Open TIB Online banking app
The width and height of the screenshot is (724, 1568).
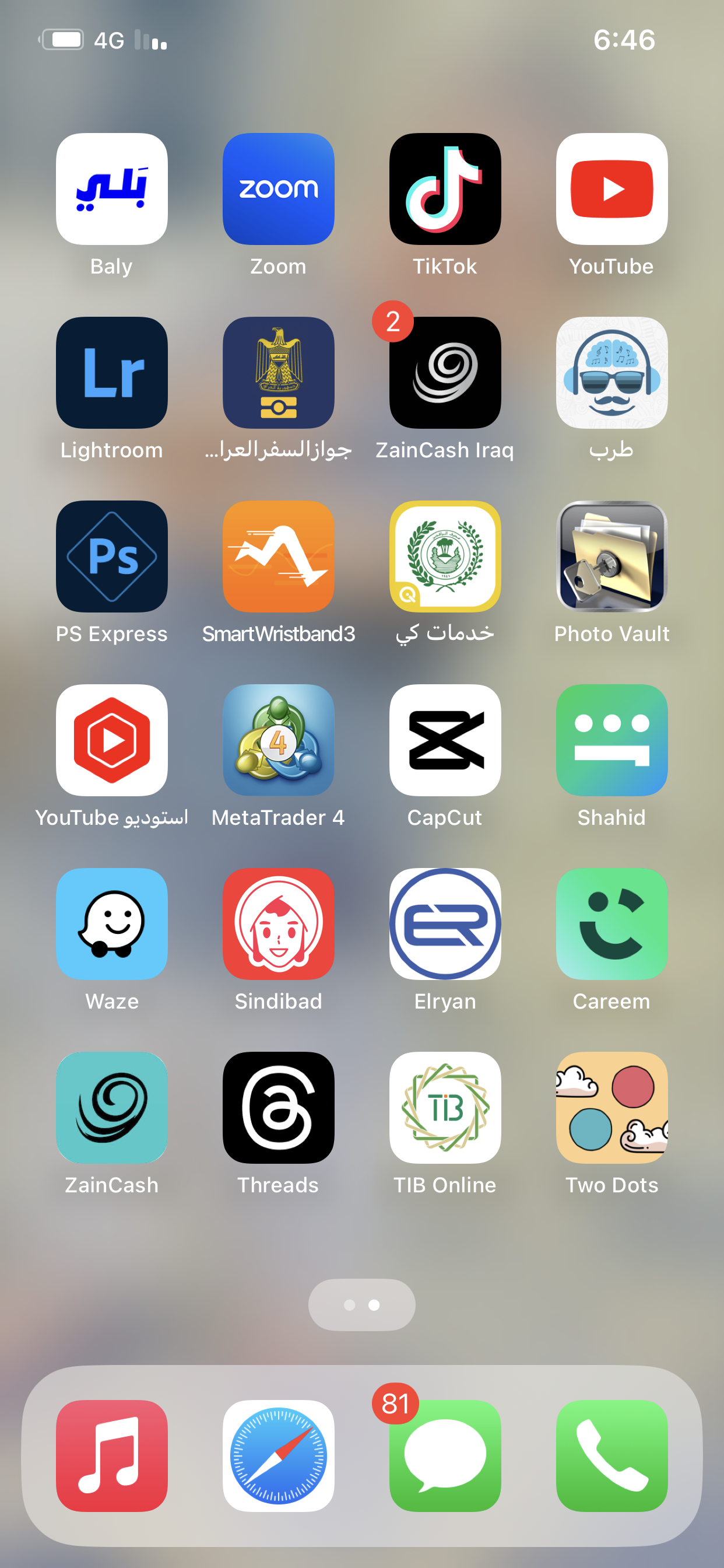(445, 1108)
